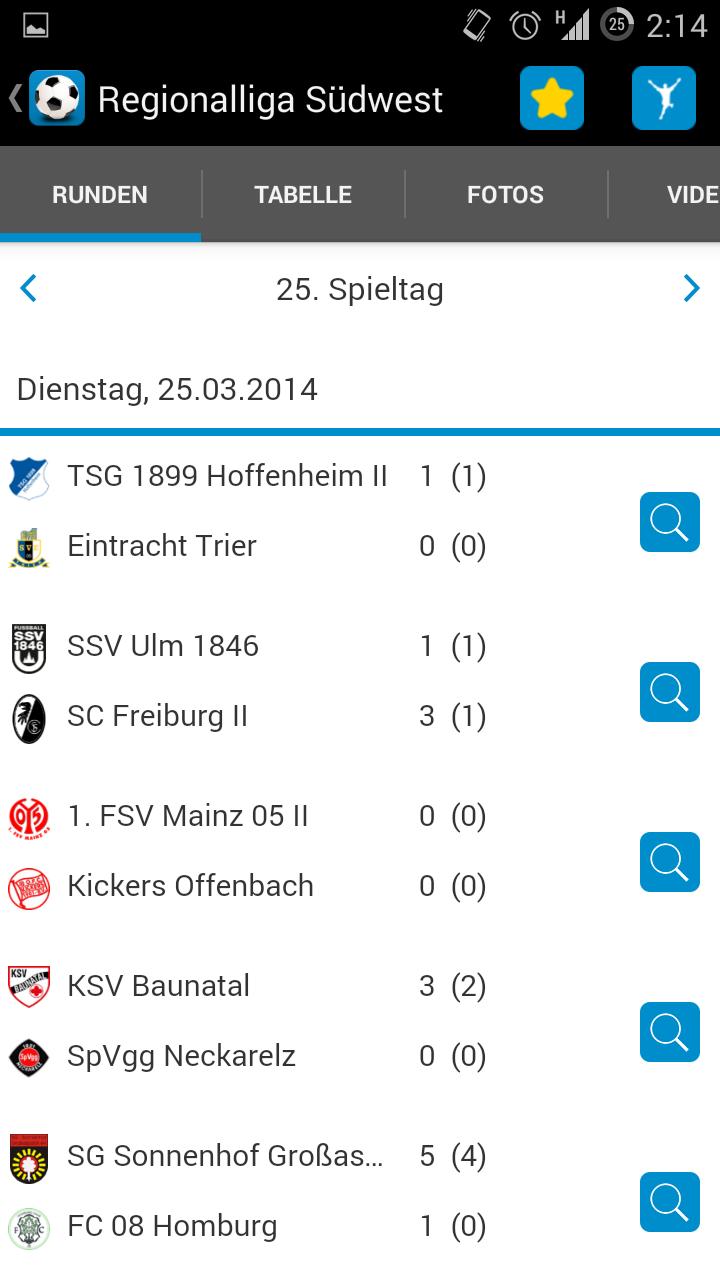View details of Mainz 05 II vs Kickers Offenbach

click(x=669, y=861)
